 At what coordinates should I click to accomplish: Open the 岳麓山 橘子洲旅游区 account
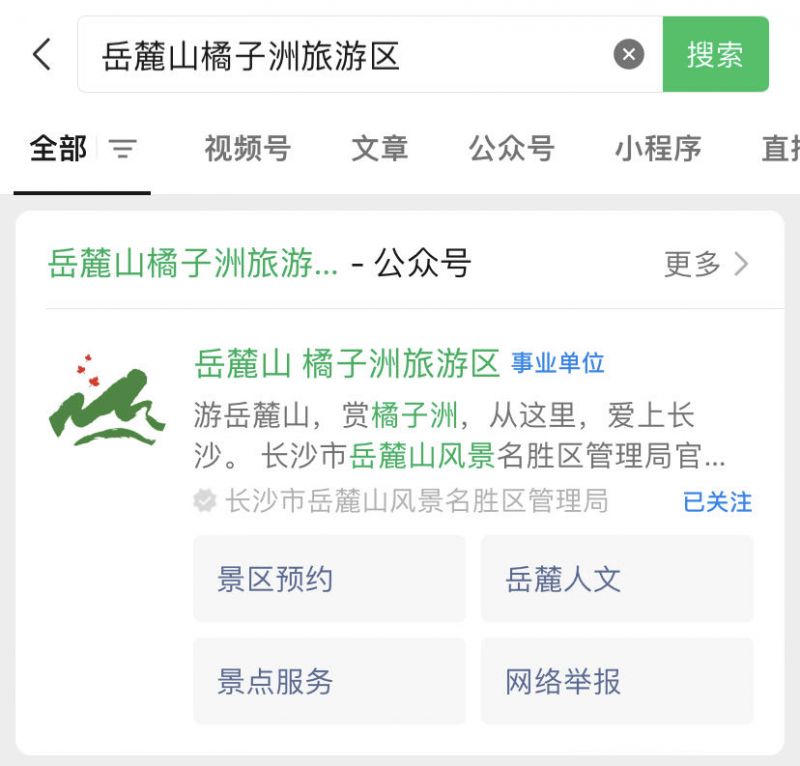[346, 363]
